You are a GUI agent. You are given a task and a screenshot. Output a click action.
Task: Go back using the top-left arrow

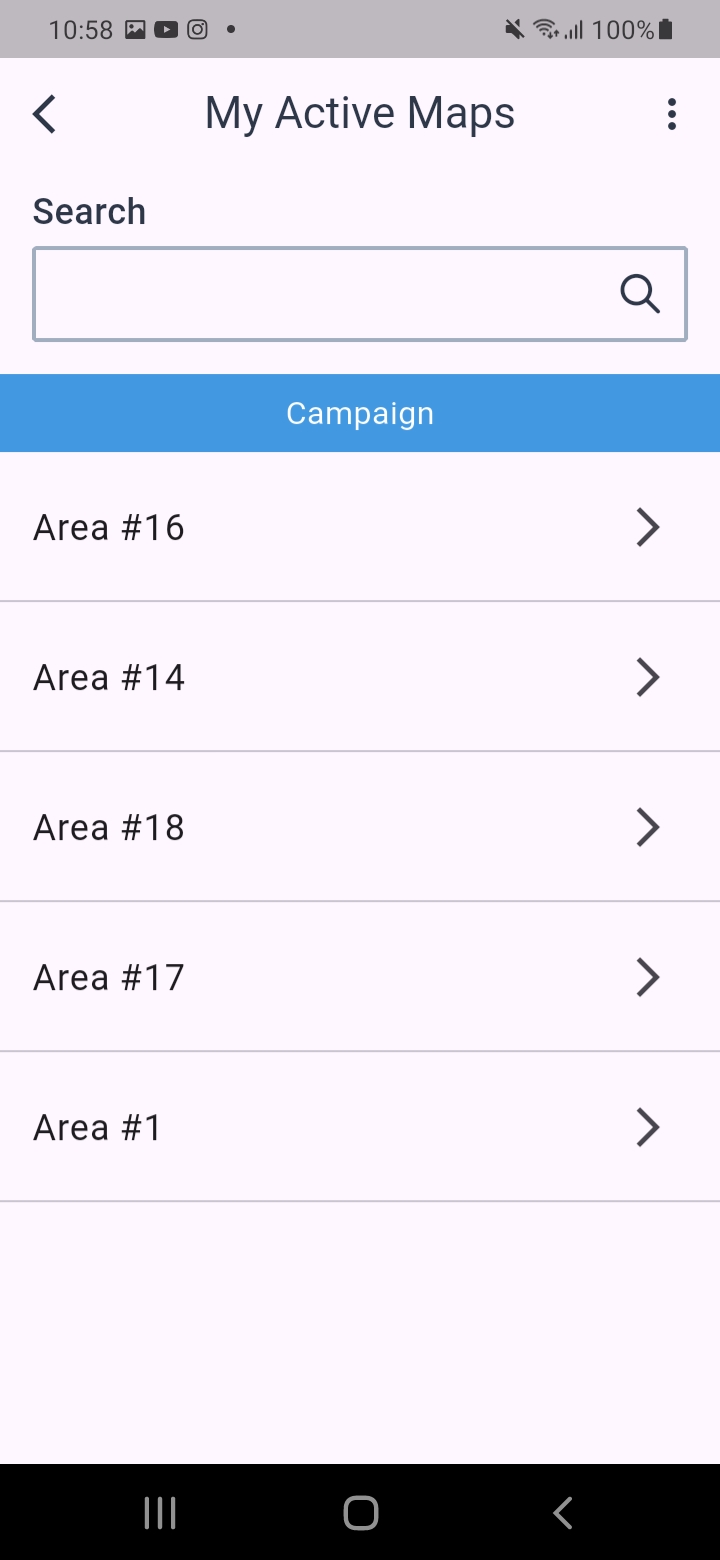click(x=45, y=114)
